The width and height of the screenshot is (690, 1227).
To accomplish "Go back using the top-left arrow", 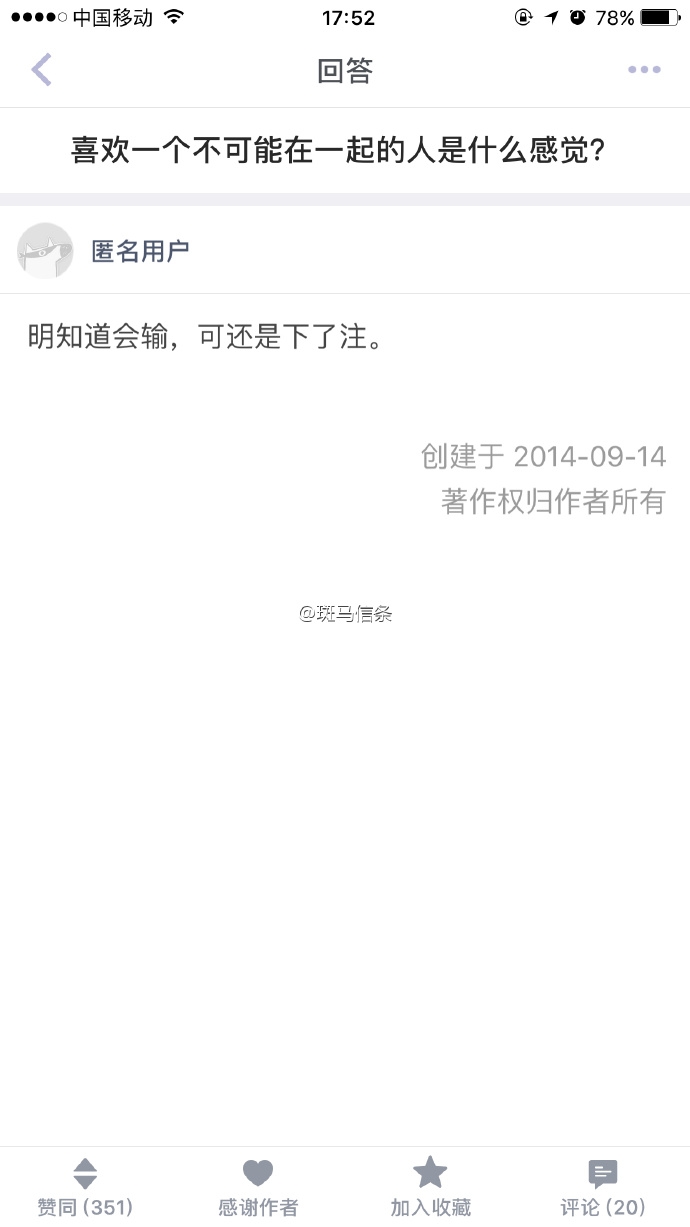I will pyautogui.click(x=41, y=70).
